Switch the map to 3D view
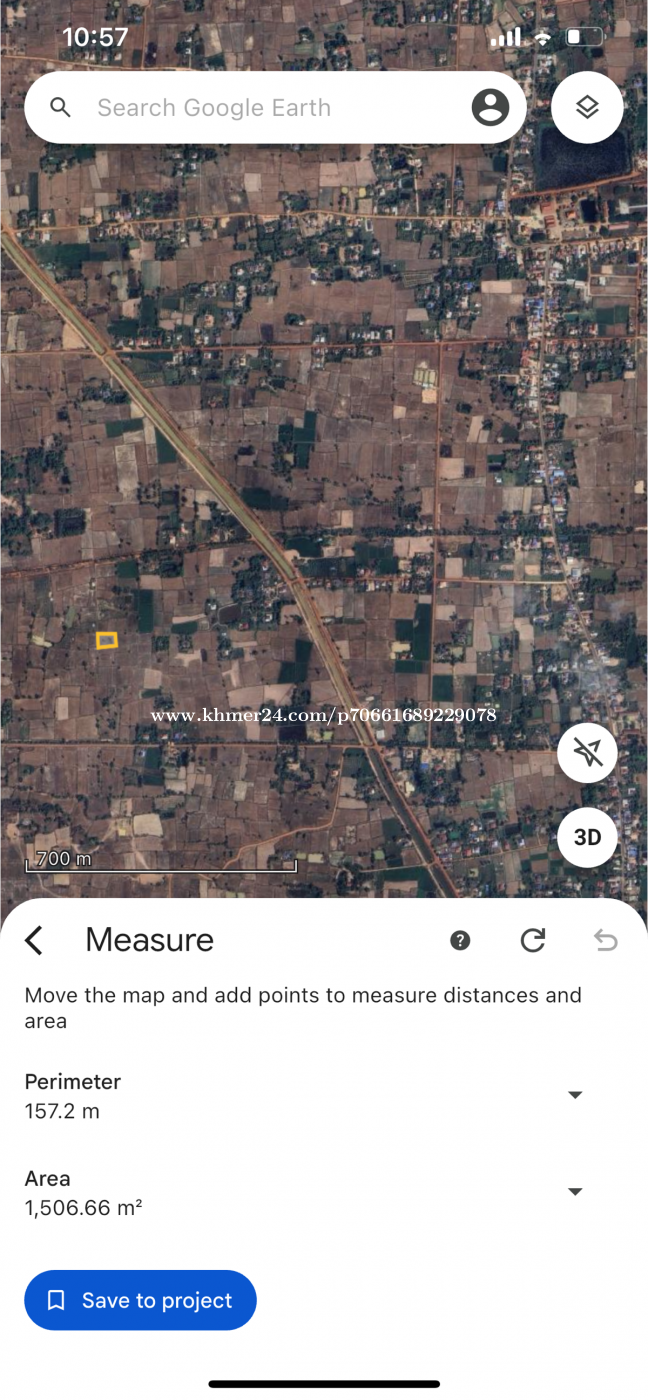This screenshot has width=648, height=1400. tap(587, 837)
